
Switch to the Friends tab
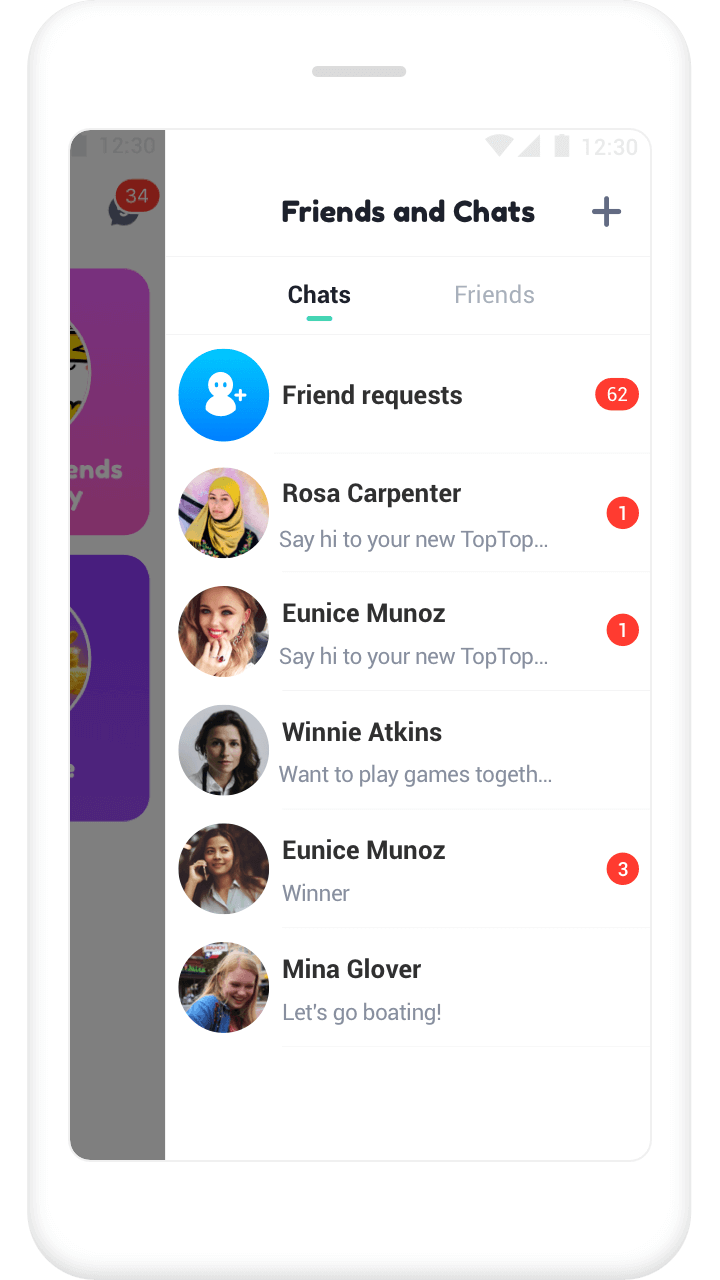[494, 295]
